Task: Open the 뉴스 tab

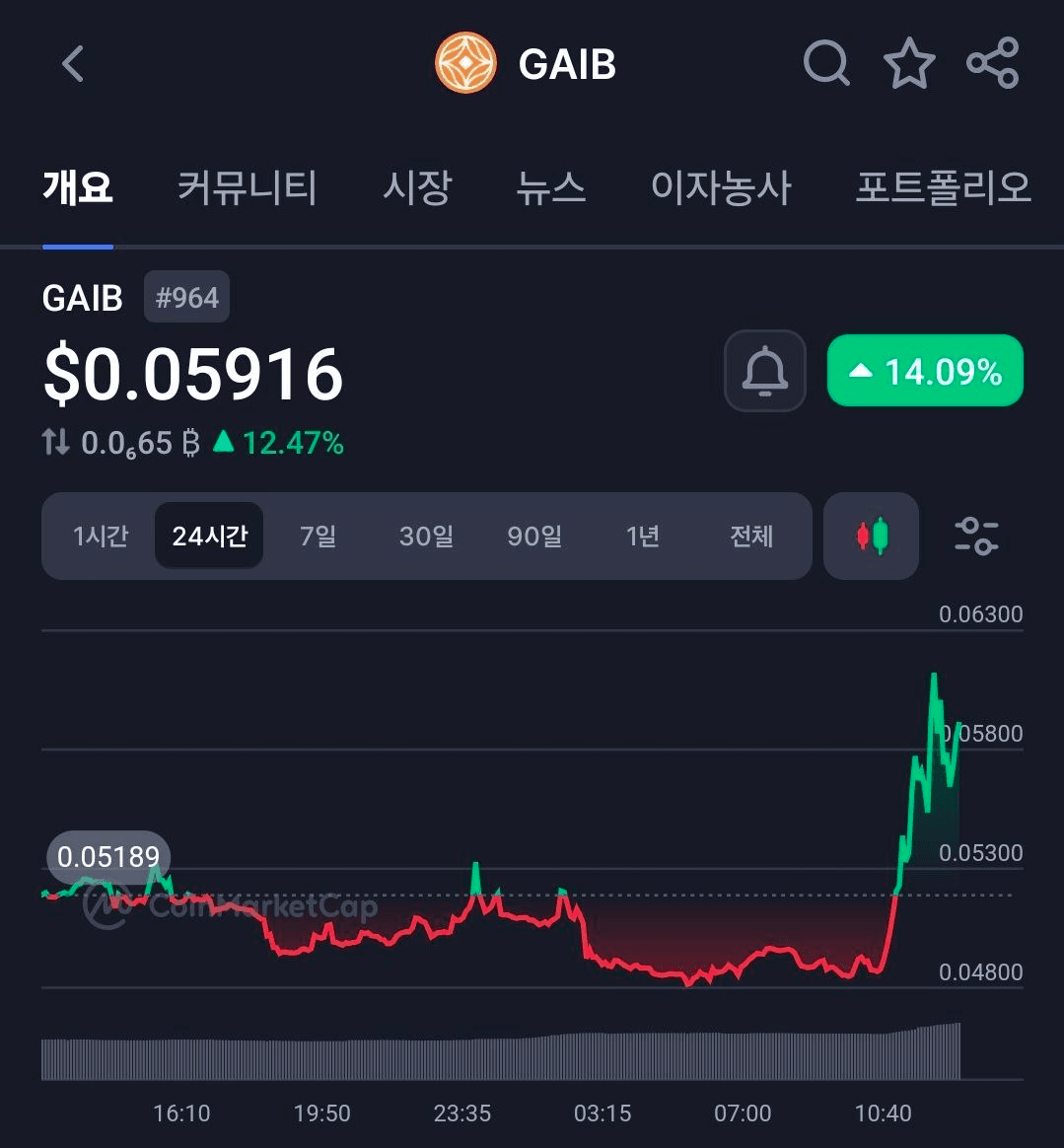Action: point(551,186)
